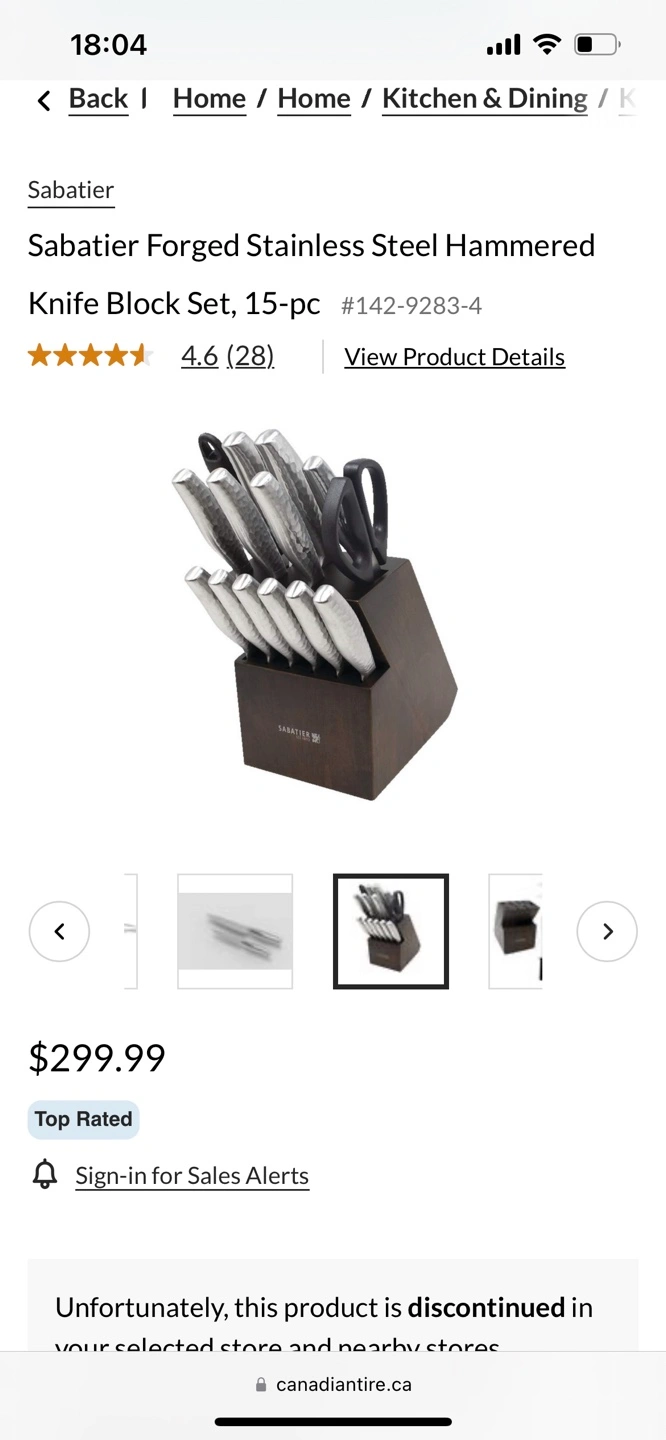Show next product image with right arrow
The height and width of the screenshot is (1440, 666).
point(607,931)
